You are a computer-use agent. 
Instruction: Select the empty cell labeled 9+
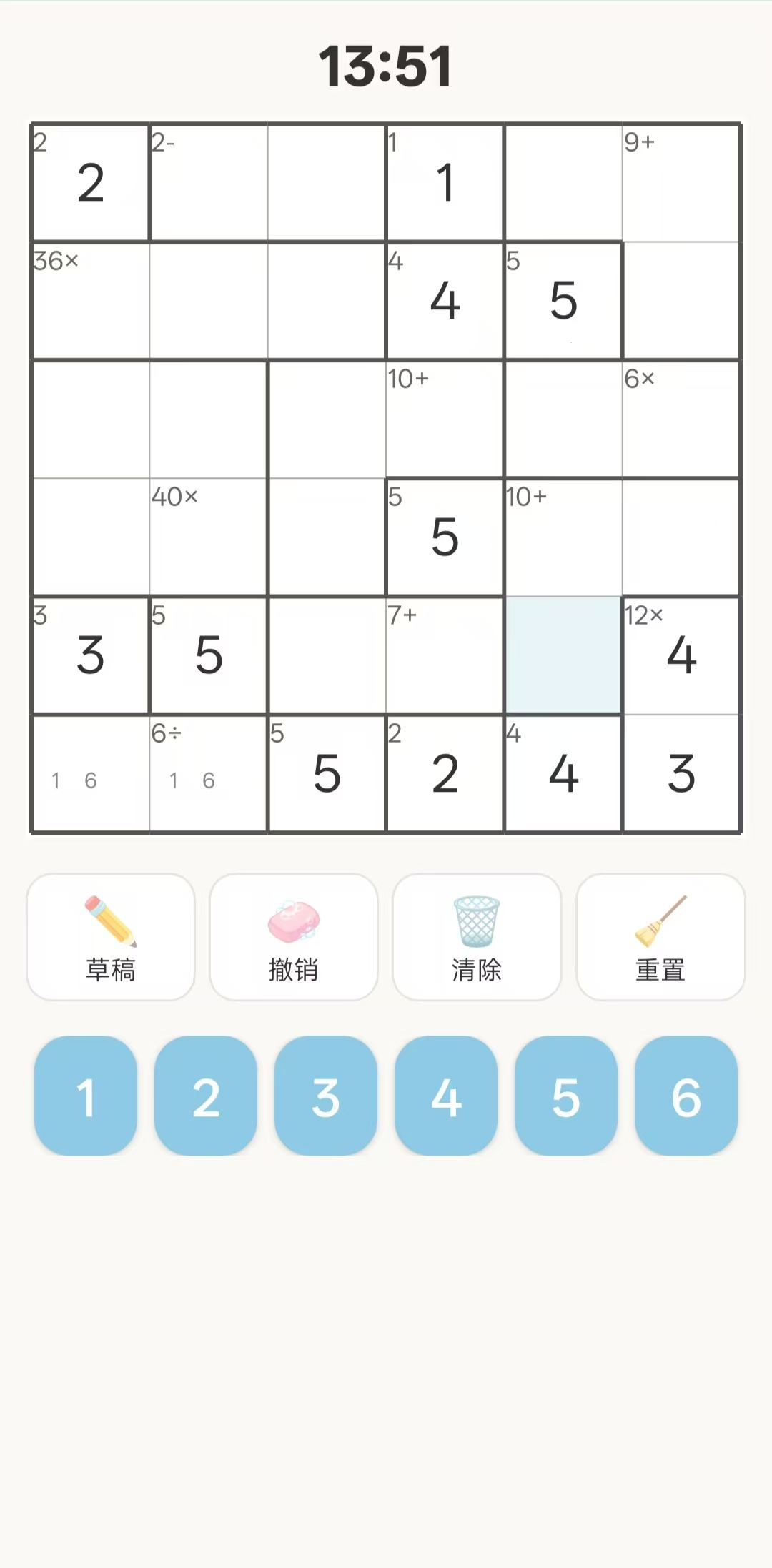681,183
